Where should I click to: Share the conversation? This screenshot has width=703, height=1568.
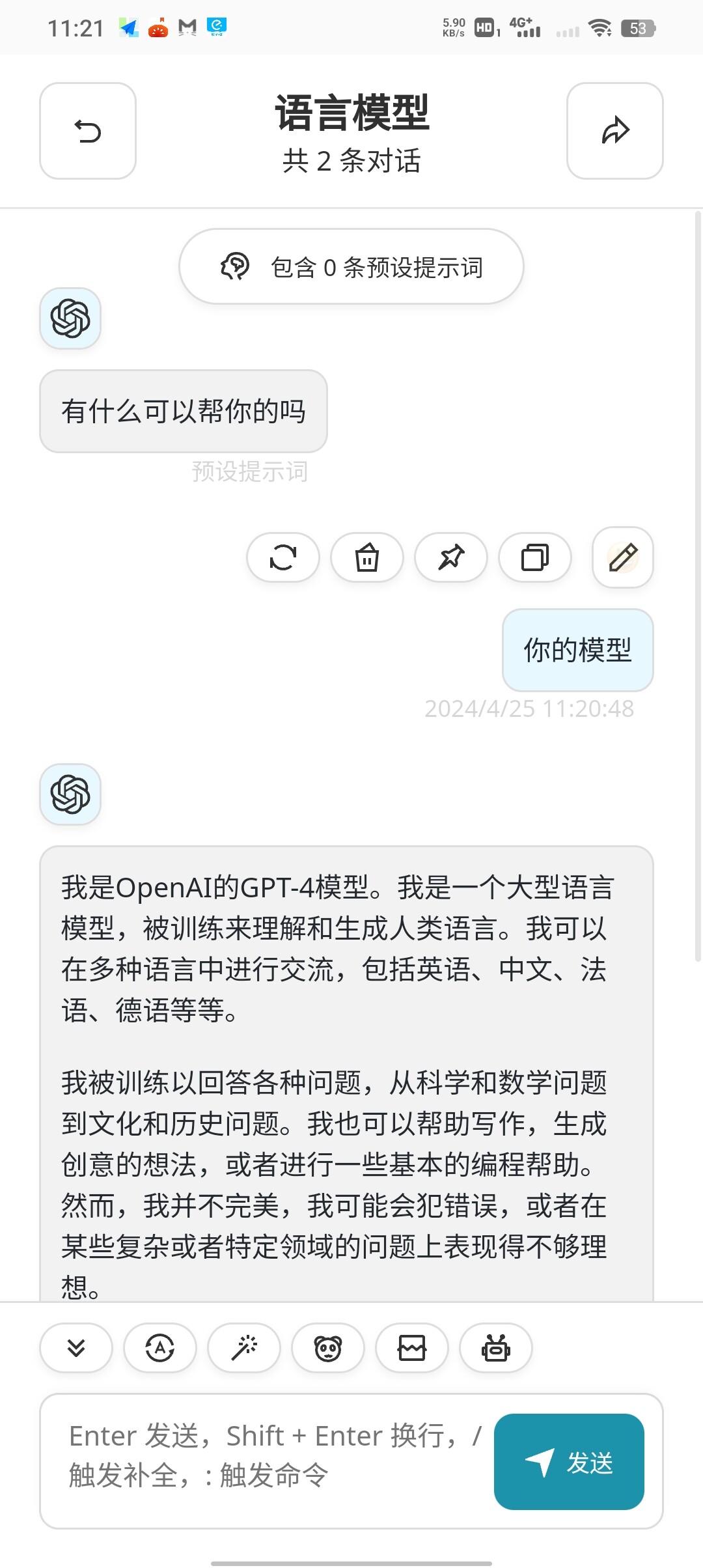click(615, 131)
